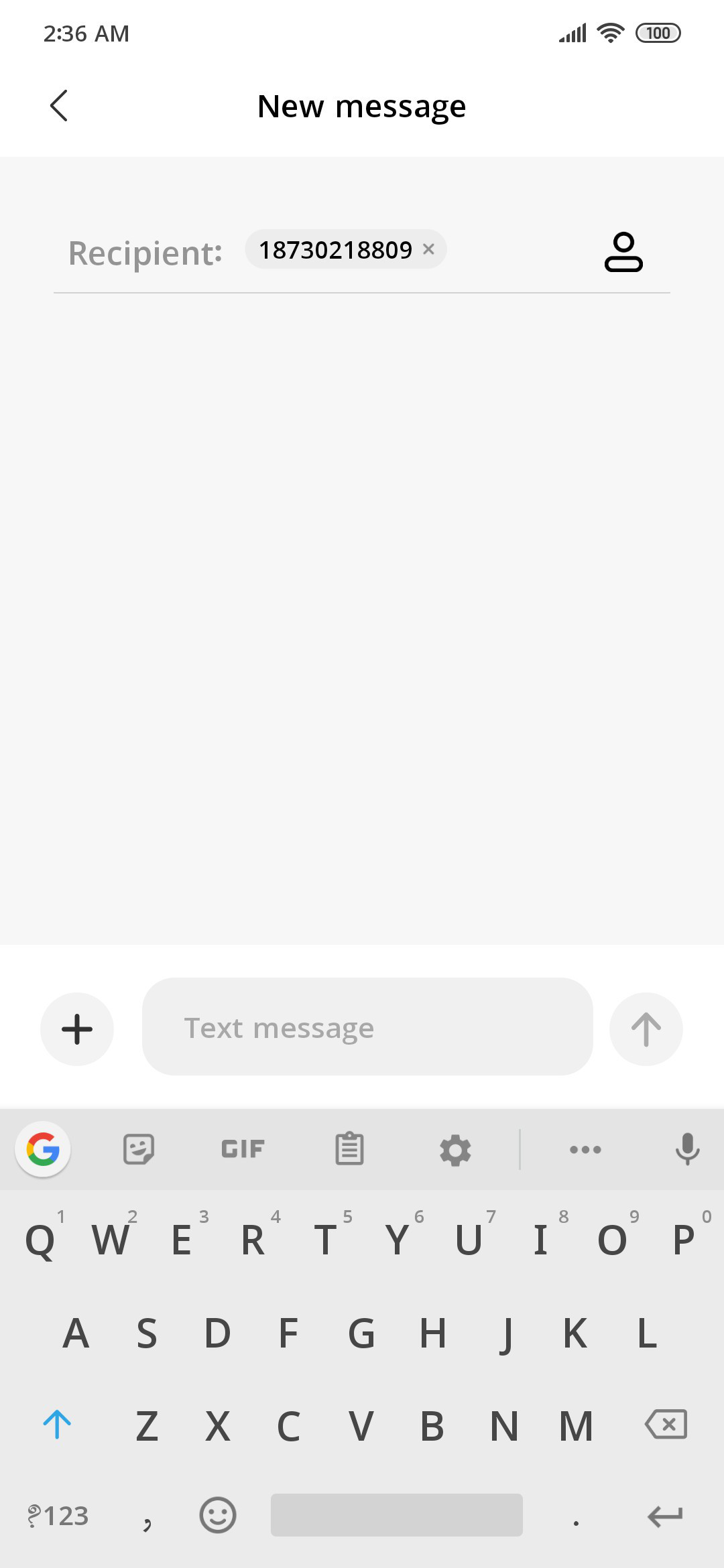Focus the Text message field
The image size is (724, 1568).
click(x=367, y=1027)
